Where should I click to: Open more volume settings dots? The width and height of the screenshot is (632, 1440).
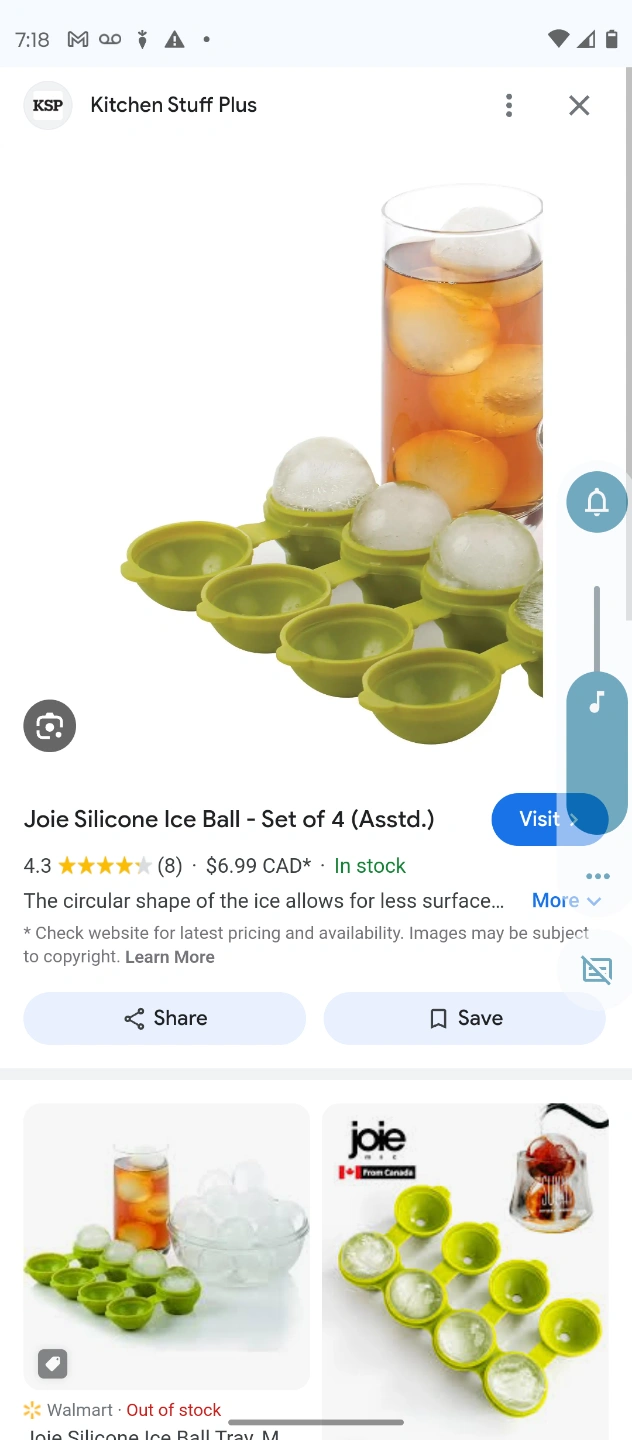click(x=598, y=876)
